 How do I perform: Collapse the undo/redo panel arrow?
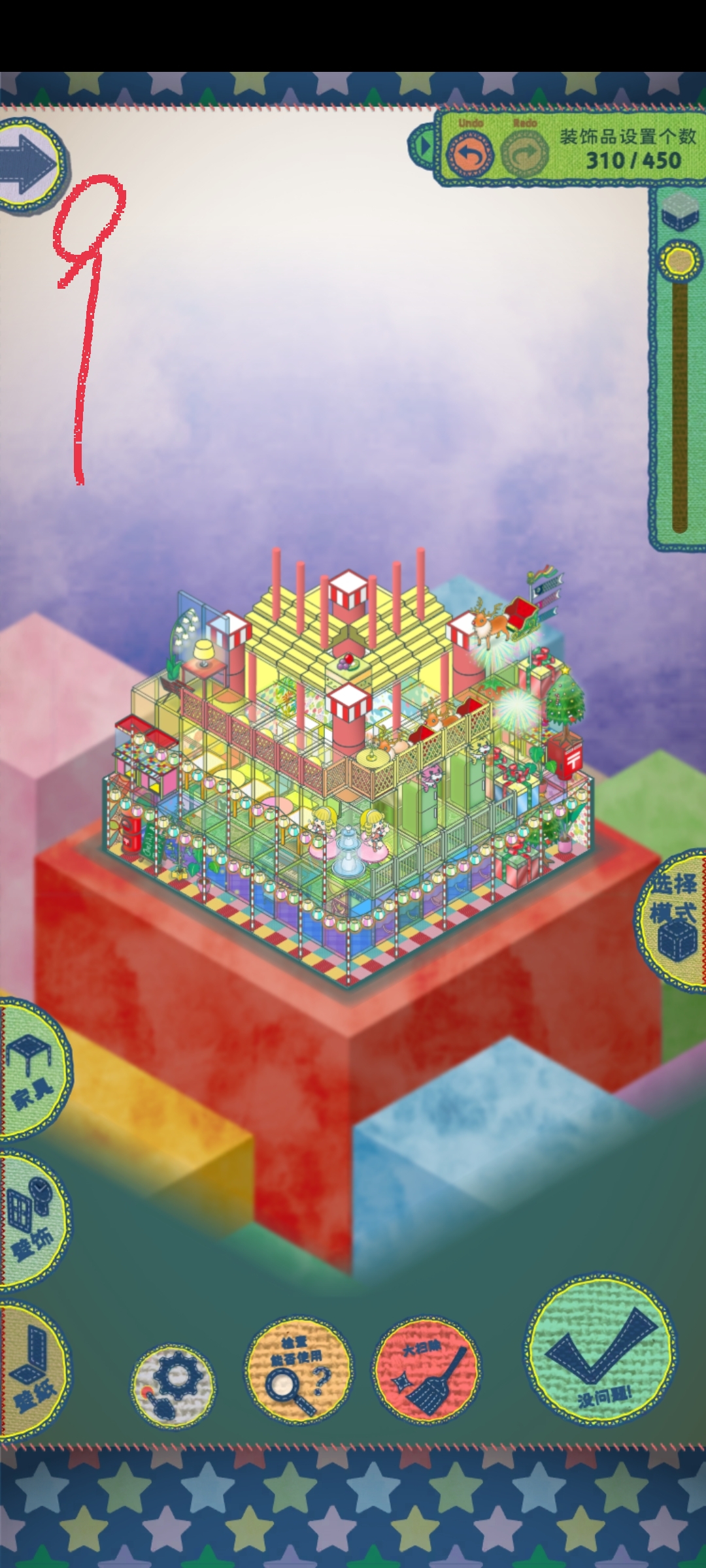(x=423, y=146)
